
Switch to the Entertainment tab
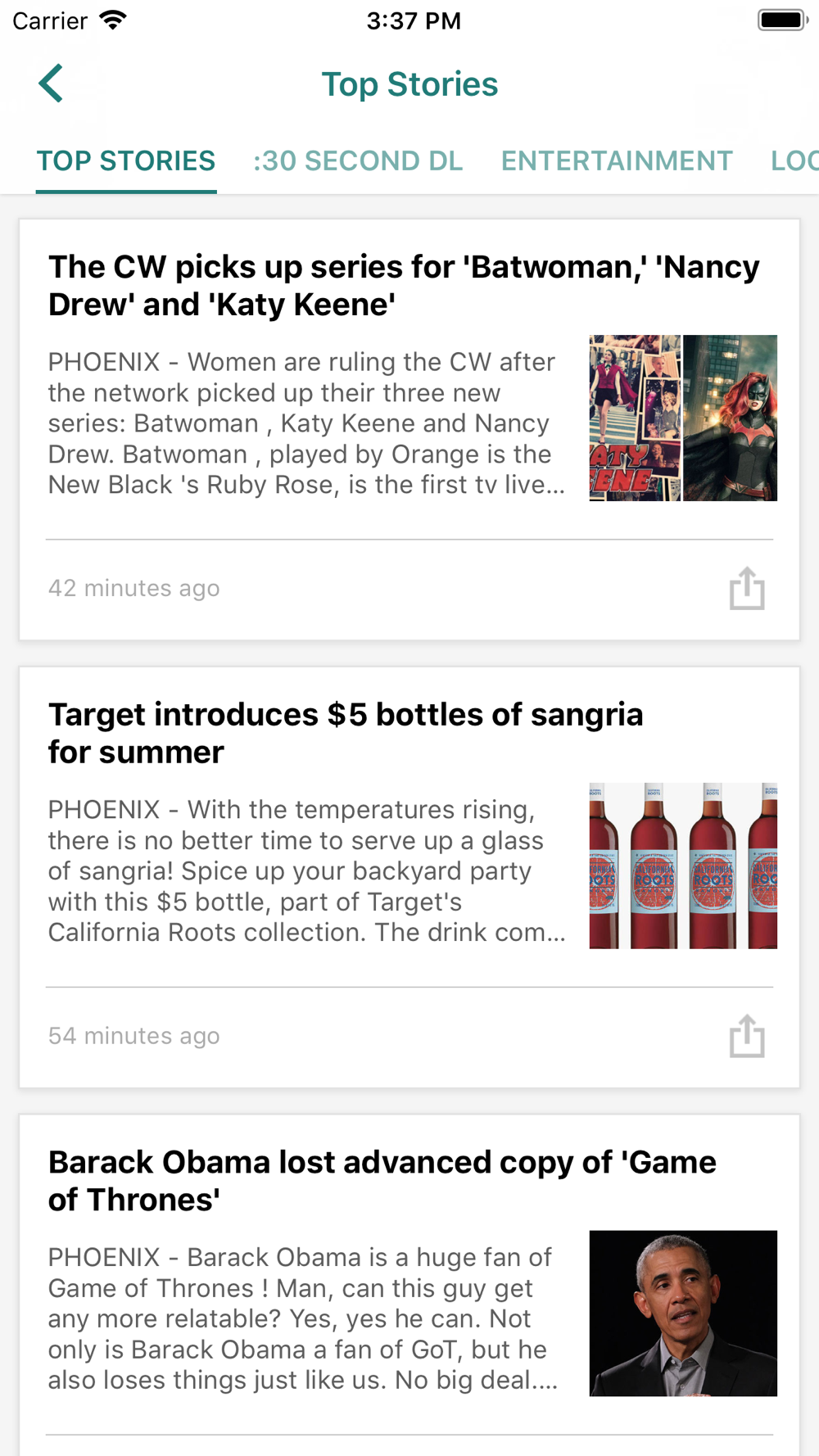click(x=617, y=161)
